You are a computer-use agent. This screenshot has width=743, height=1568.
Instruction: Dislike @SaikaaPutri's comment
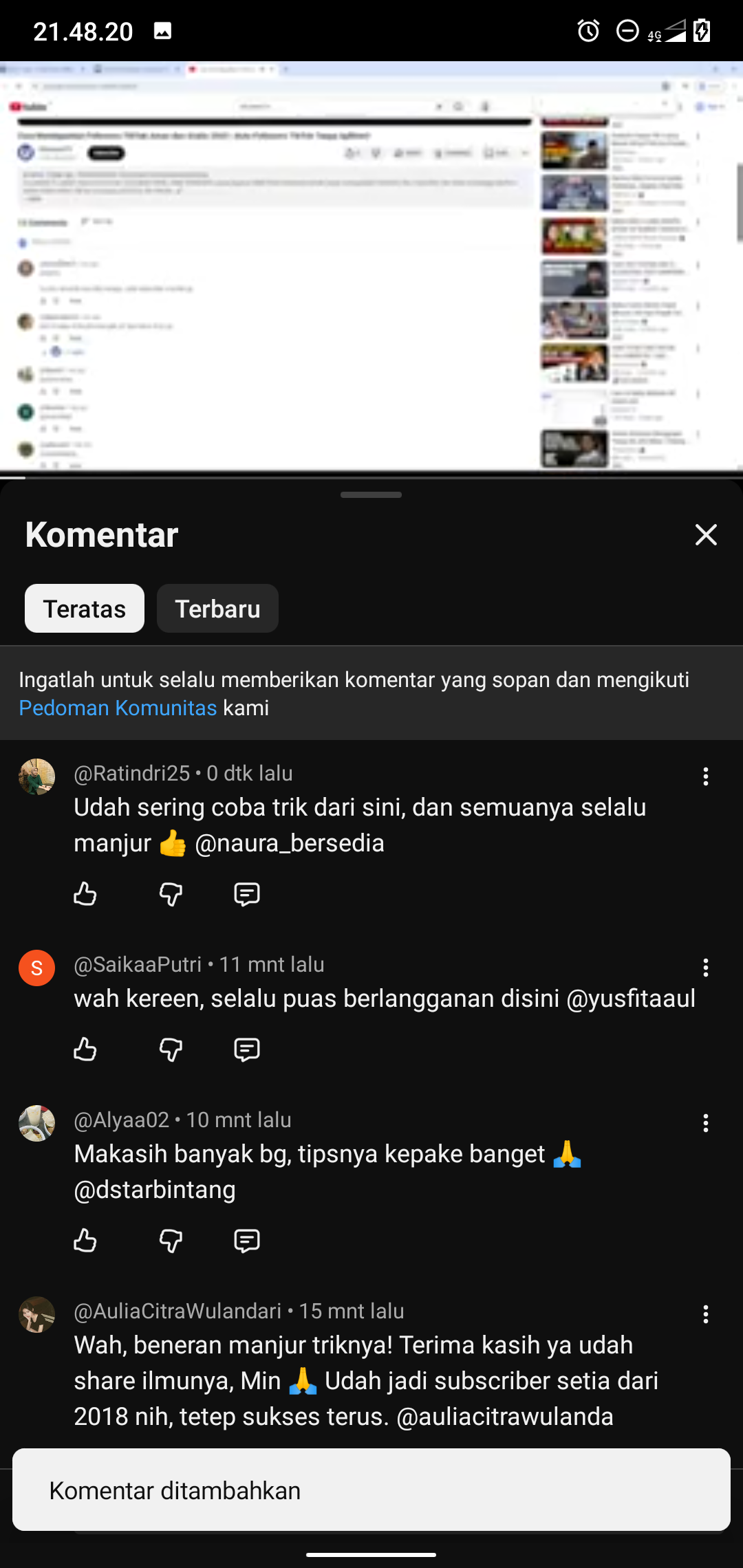click(x=171, y=1049)
